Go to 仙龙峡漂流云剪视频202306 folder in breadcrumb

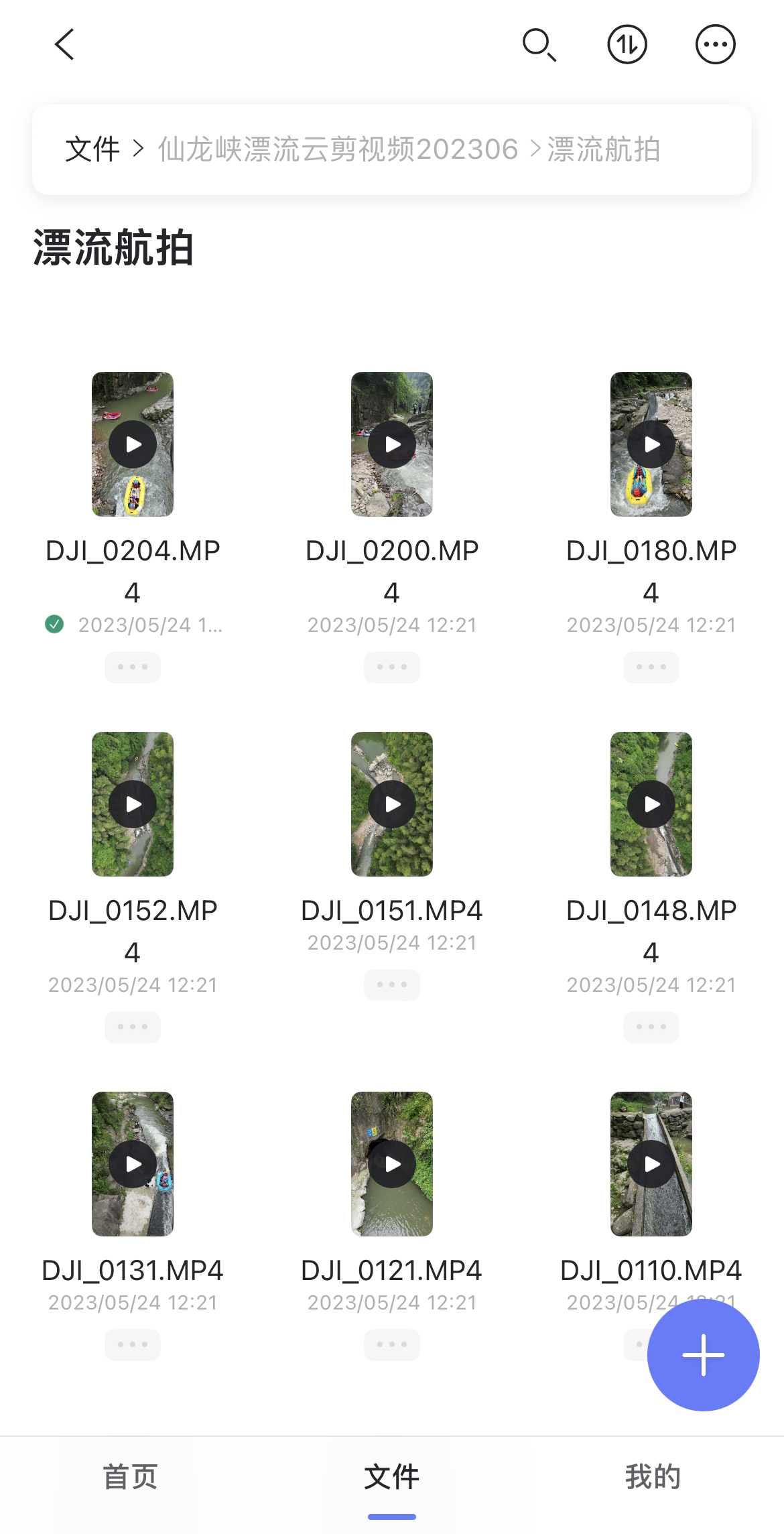tap(338, 149)
